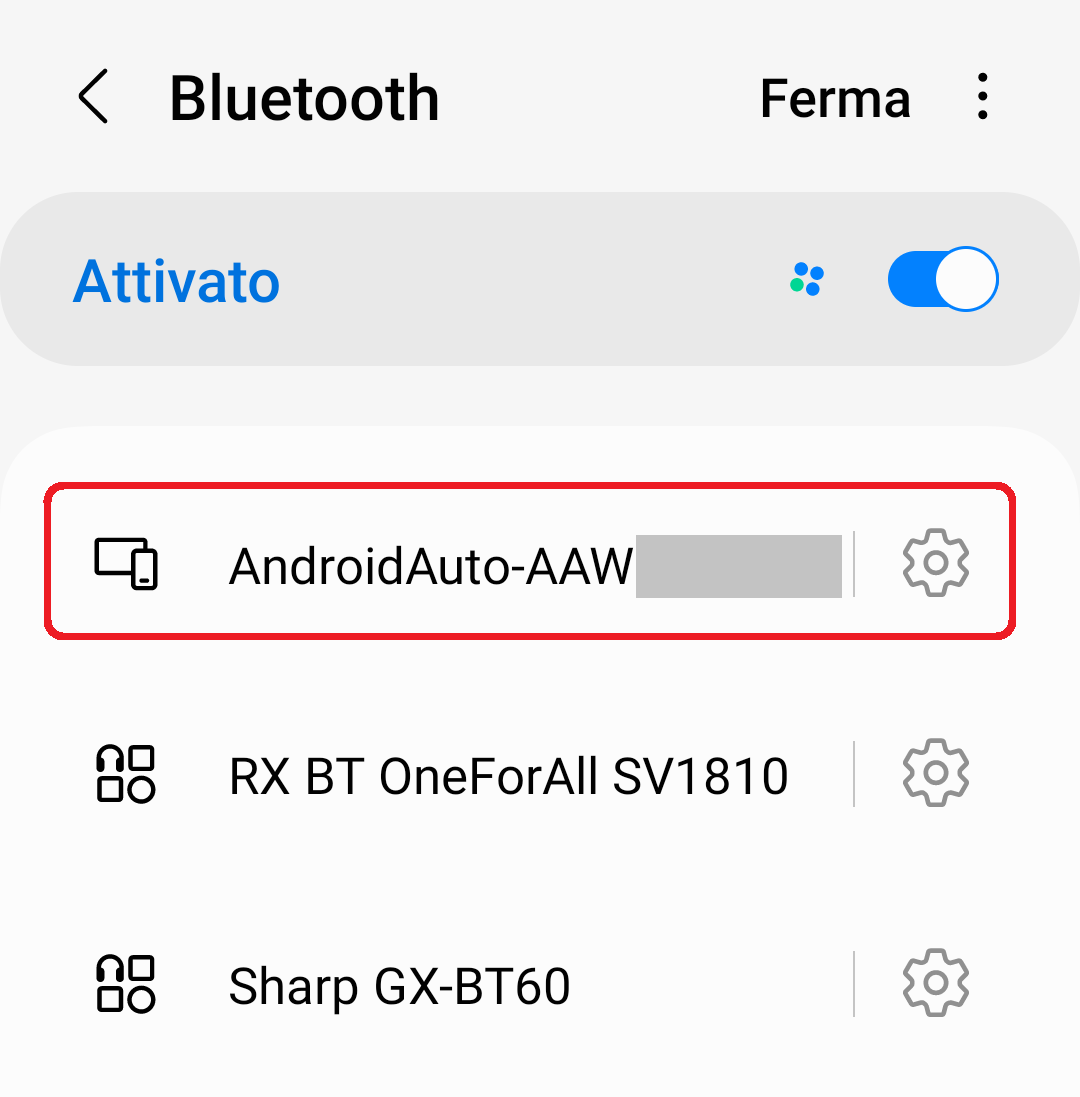This screenshot has width=1080, height=1097.
Task: Turn off the Bluetooth switch
Action: pos(942,279)
